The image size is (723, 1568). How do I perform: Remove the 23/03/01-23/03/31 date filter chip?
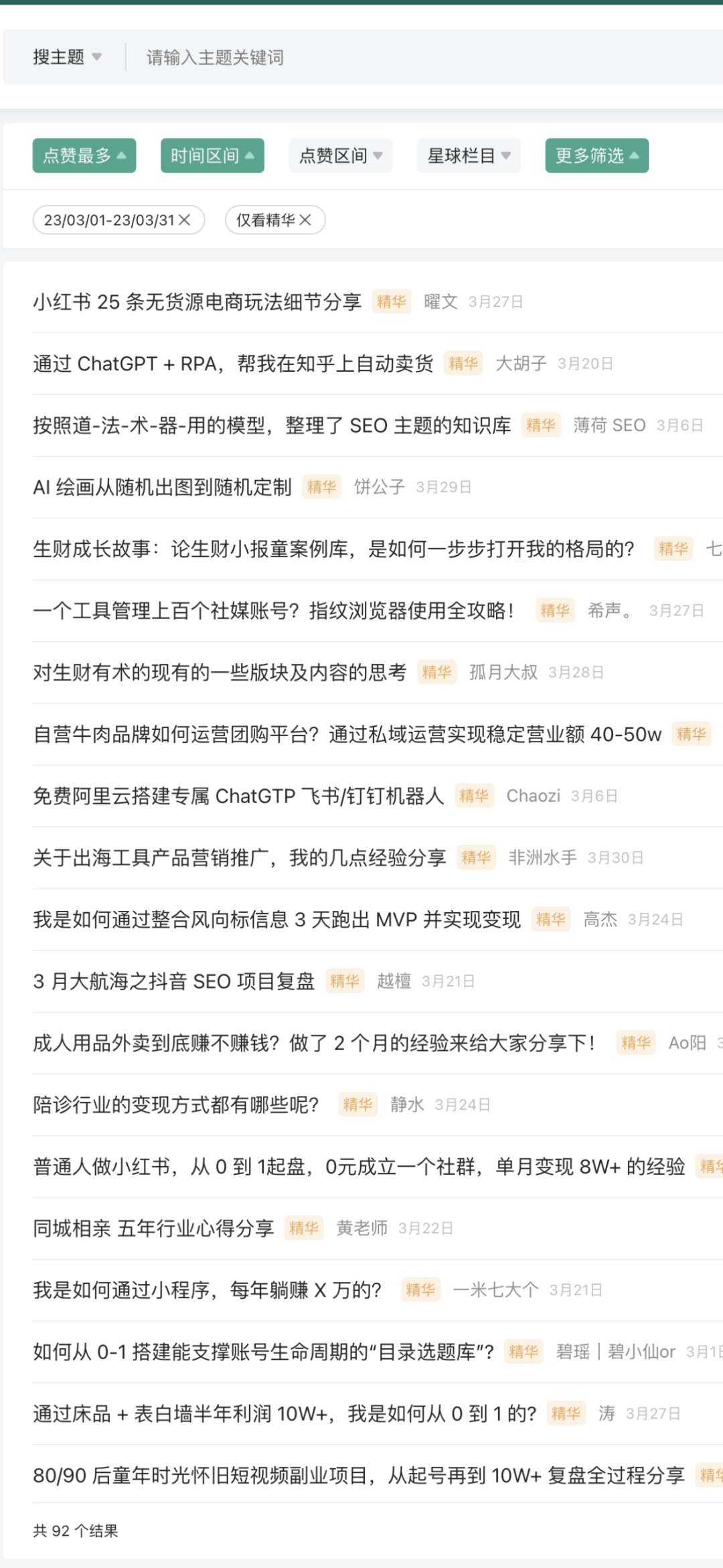pos(185,220)
